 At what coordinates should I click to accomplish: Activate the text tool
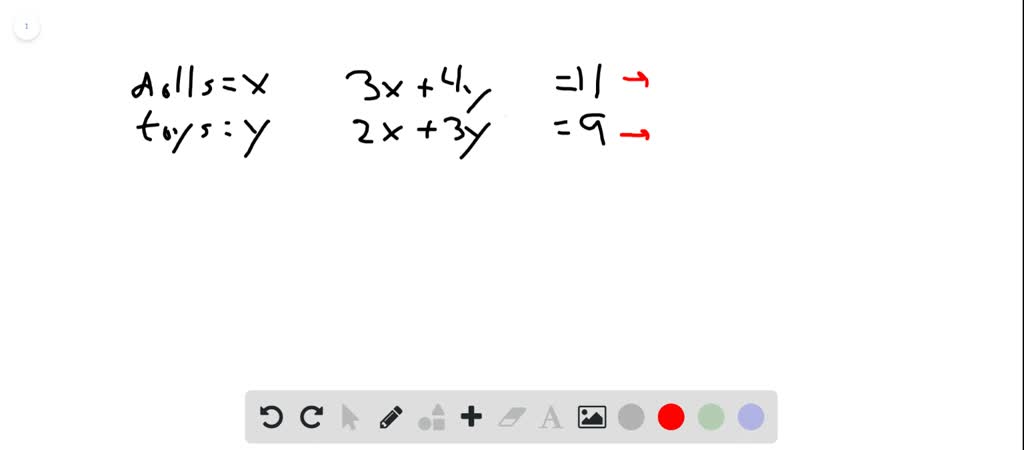click(x=551, y=417)
